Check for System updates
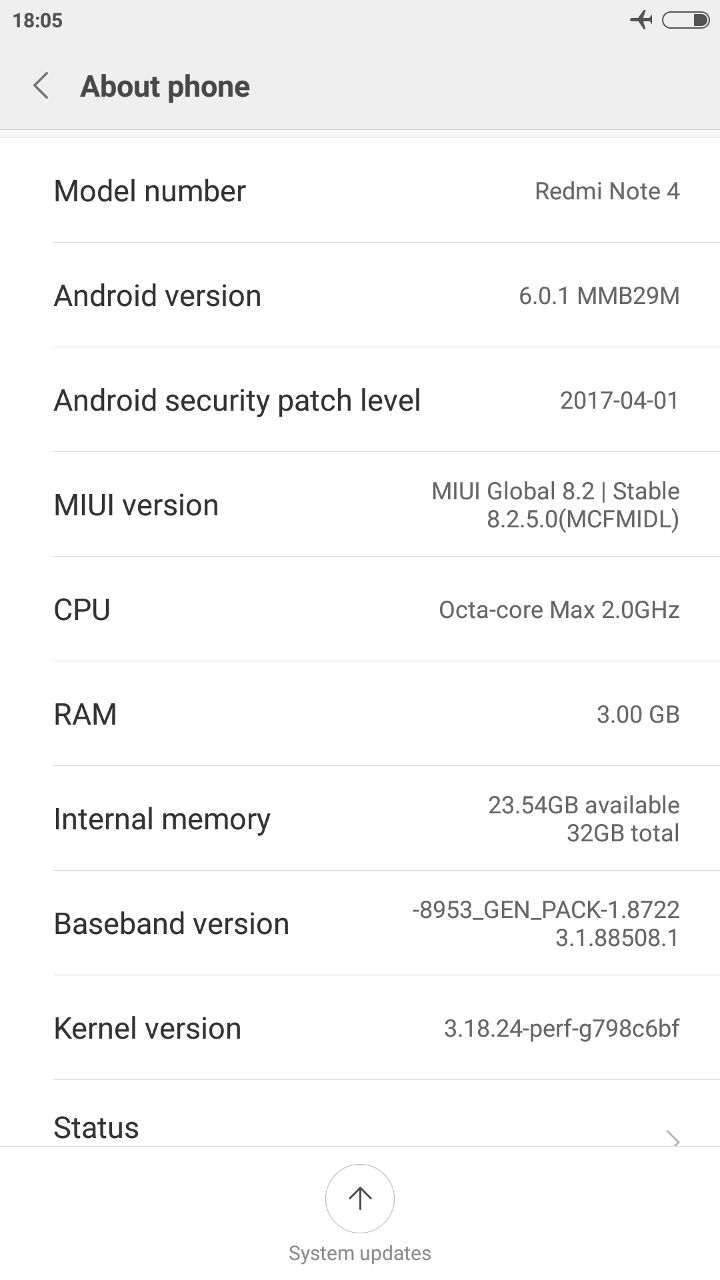Screen dimensions: 720x1280 360,1199
